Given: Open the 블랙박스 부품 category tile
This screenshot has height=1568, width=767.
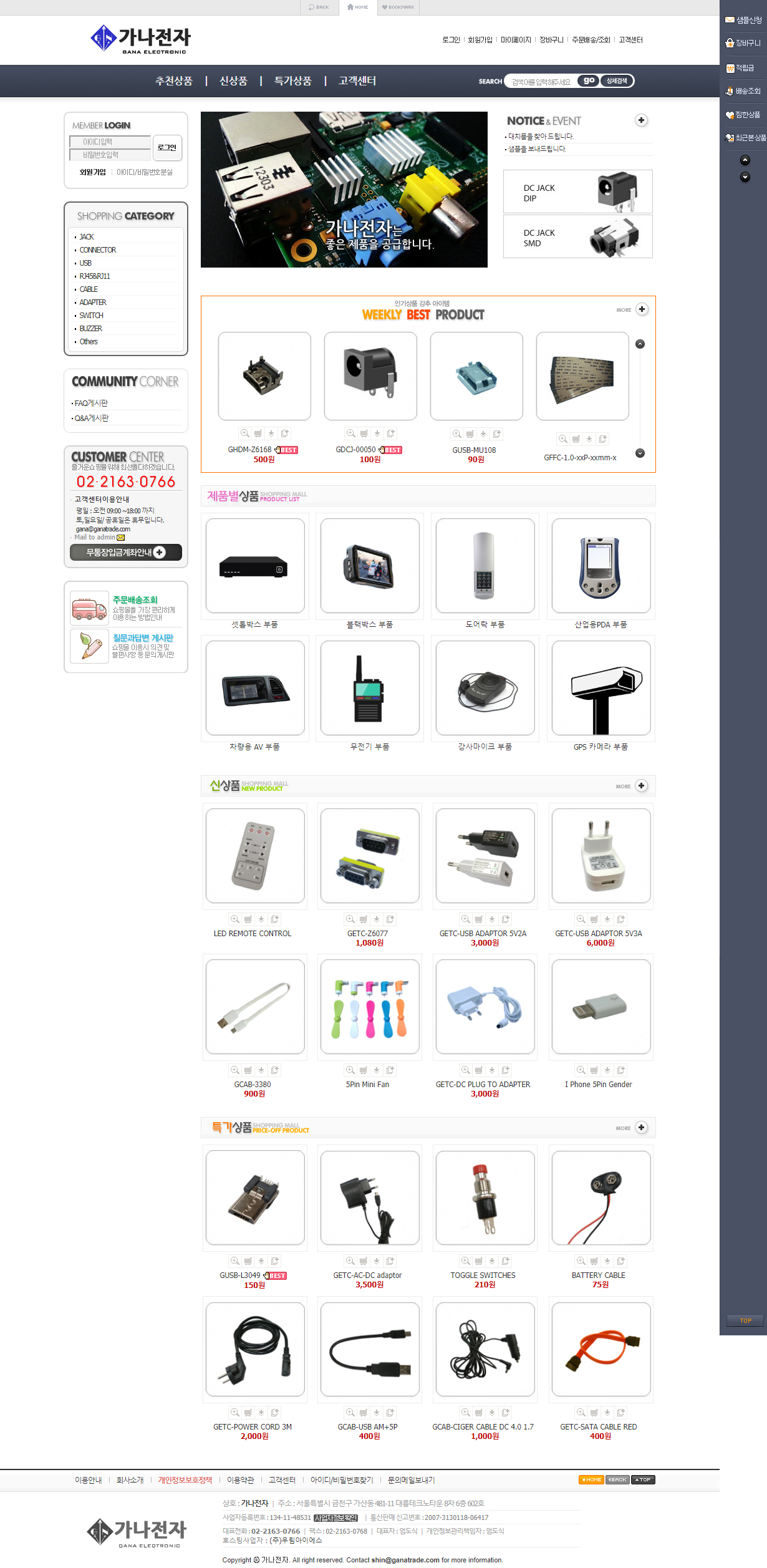Looking at the screenshot, I should pos(370,566).
